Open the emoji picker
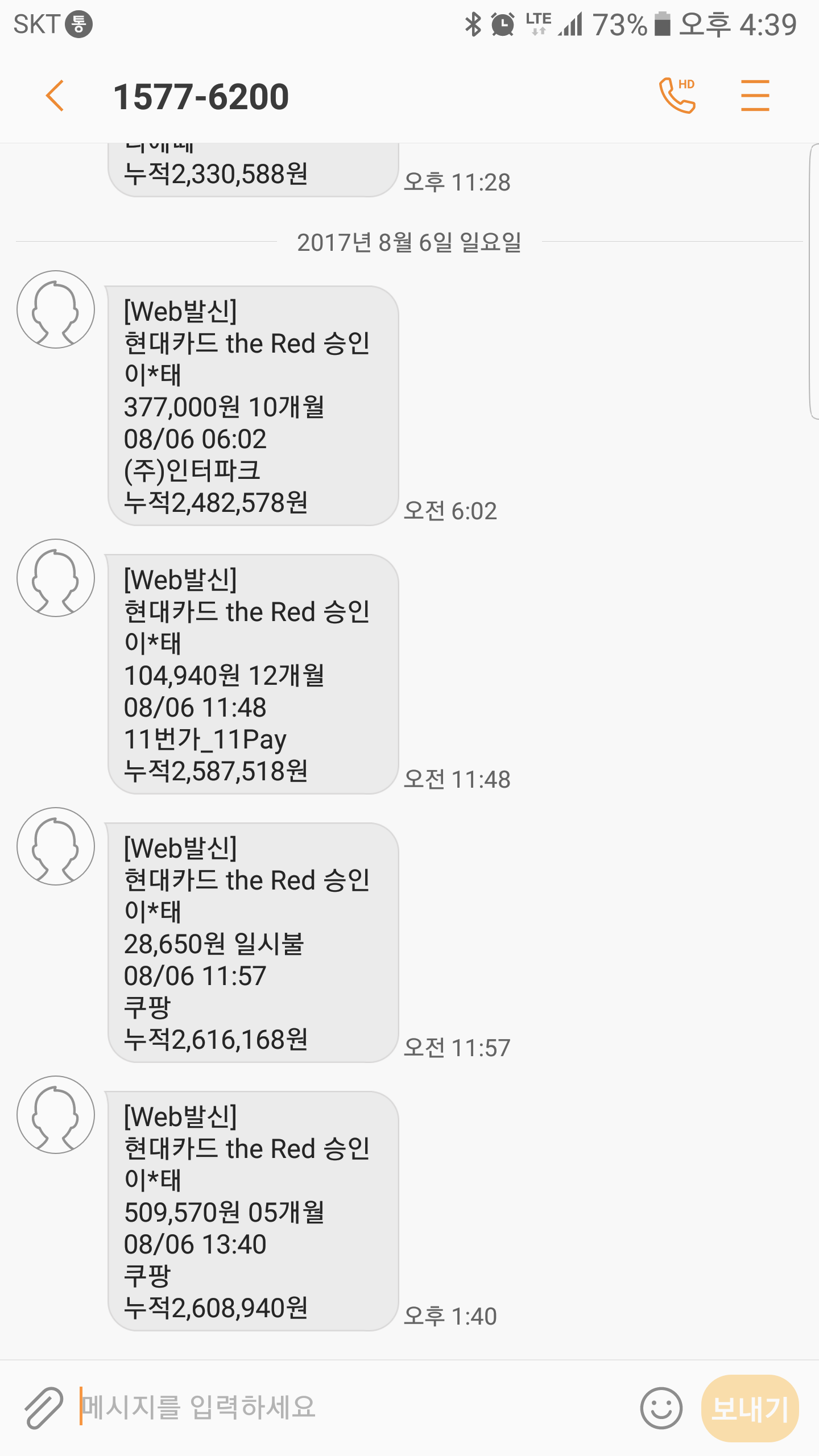Image resolution: width=819 pixels, height=1456 pixels. tap(661, 1408)
